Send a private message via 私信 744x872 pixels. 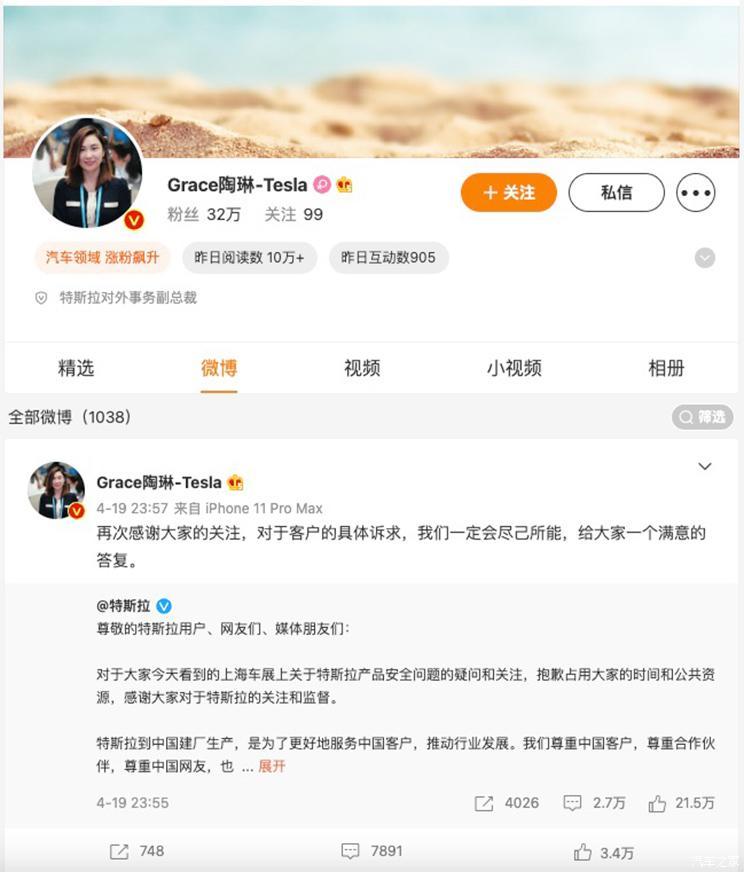click(x=616, y=193)
